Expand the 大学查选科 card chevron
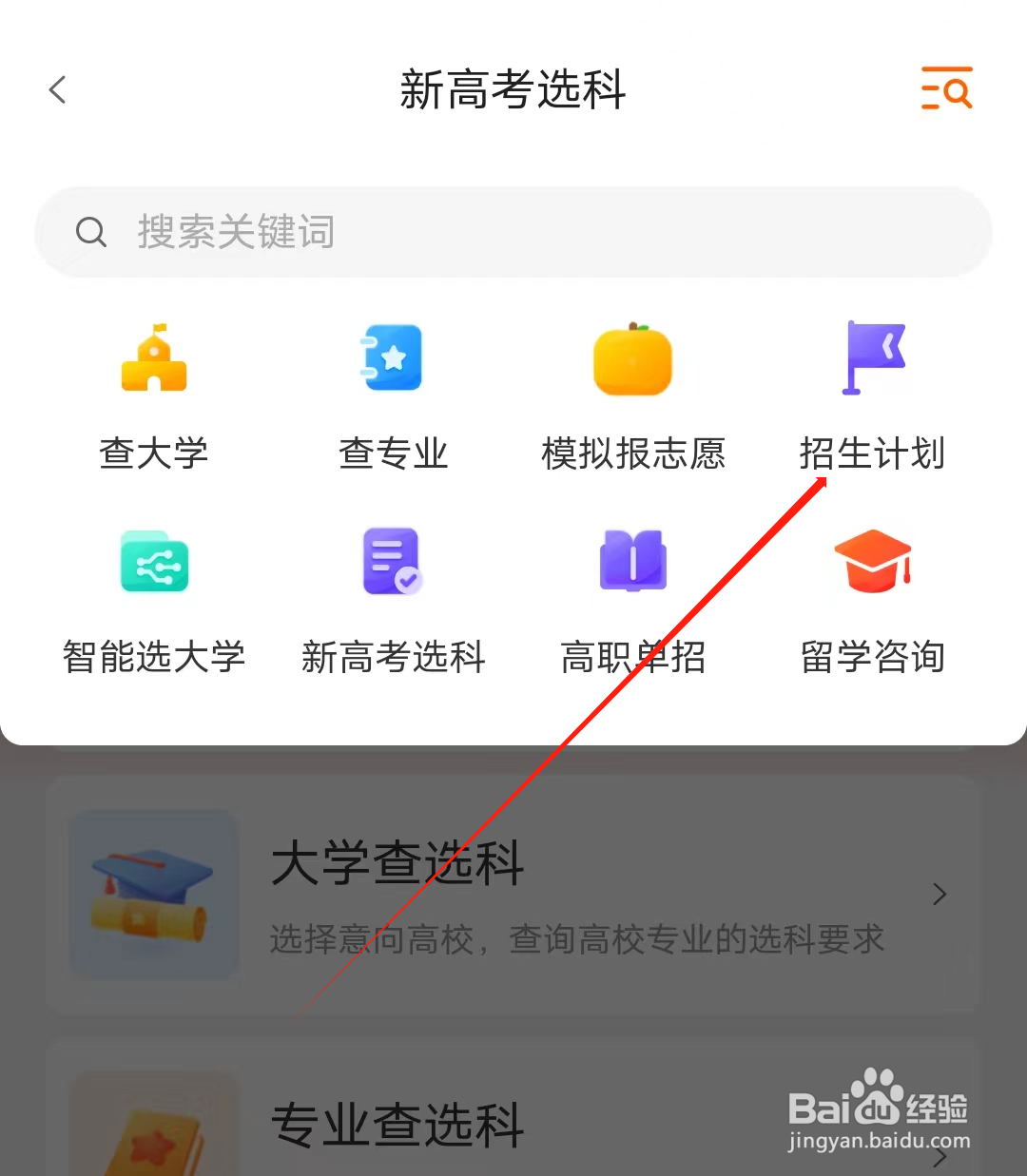 tap(940, 894)
